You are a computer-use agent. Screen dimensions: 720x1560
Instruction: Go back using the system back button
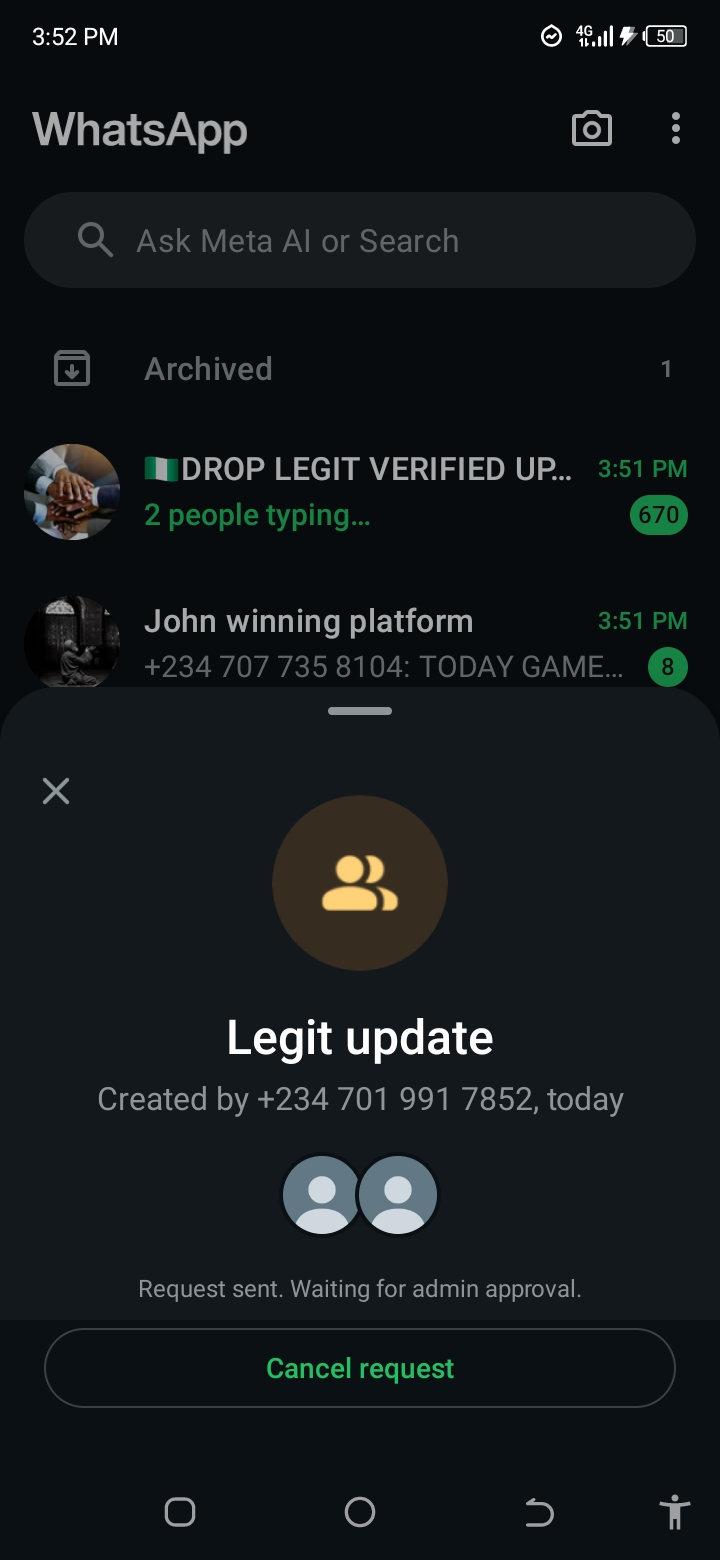pos(539,1512)
